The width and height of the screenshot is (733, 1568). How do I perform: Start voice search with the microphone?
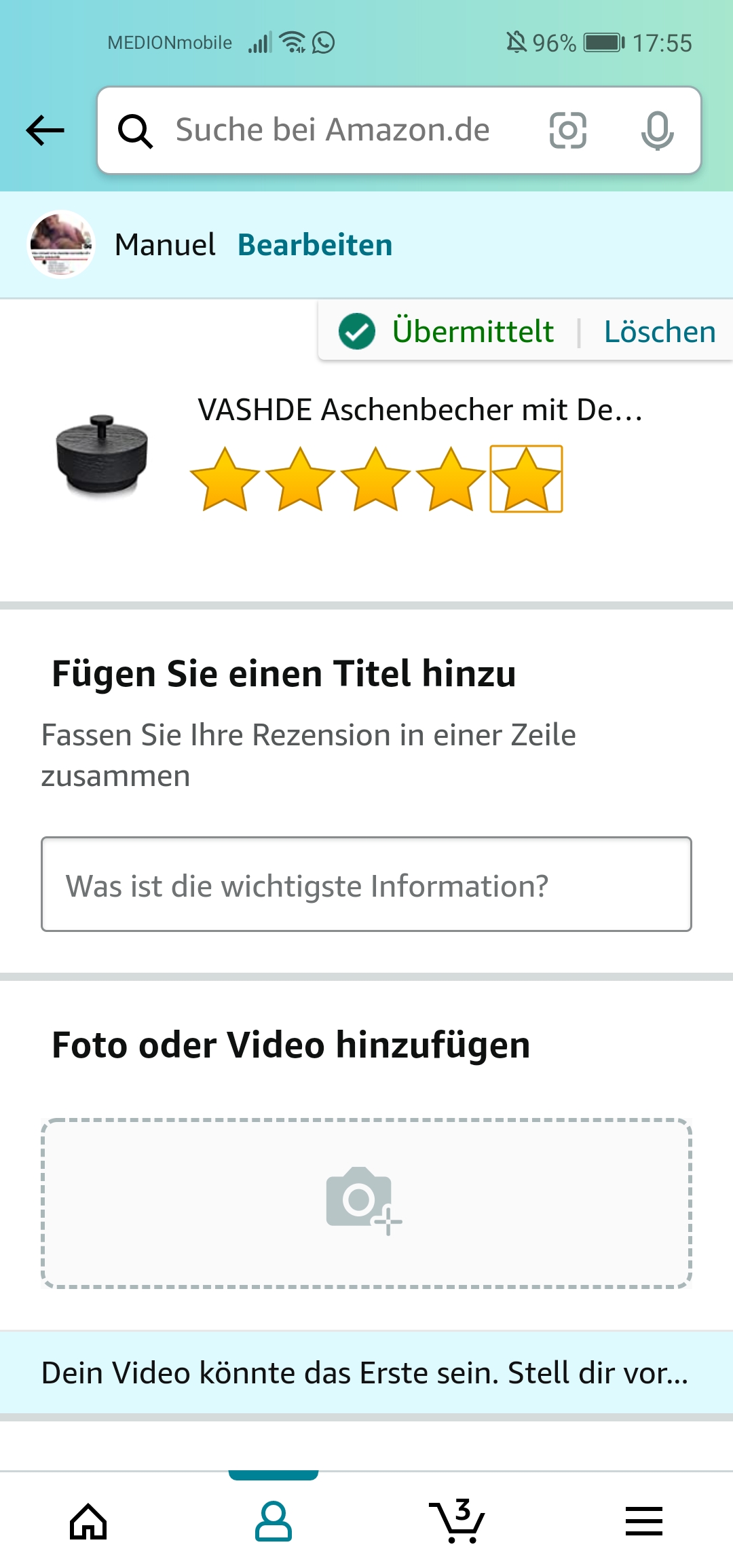click(657, 130)
